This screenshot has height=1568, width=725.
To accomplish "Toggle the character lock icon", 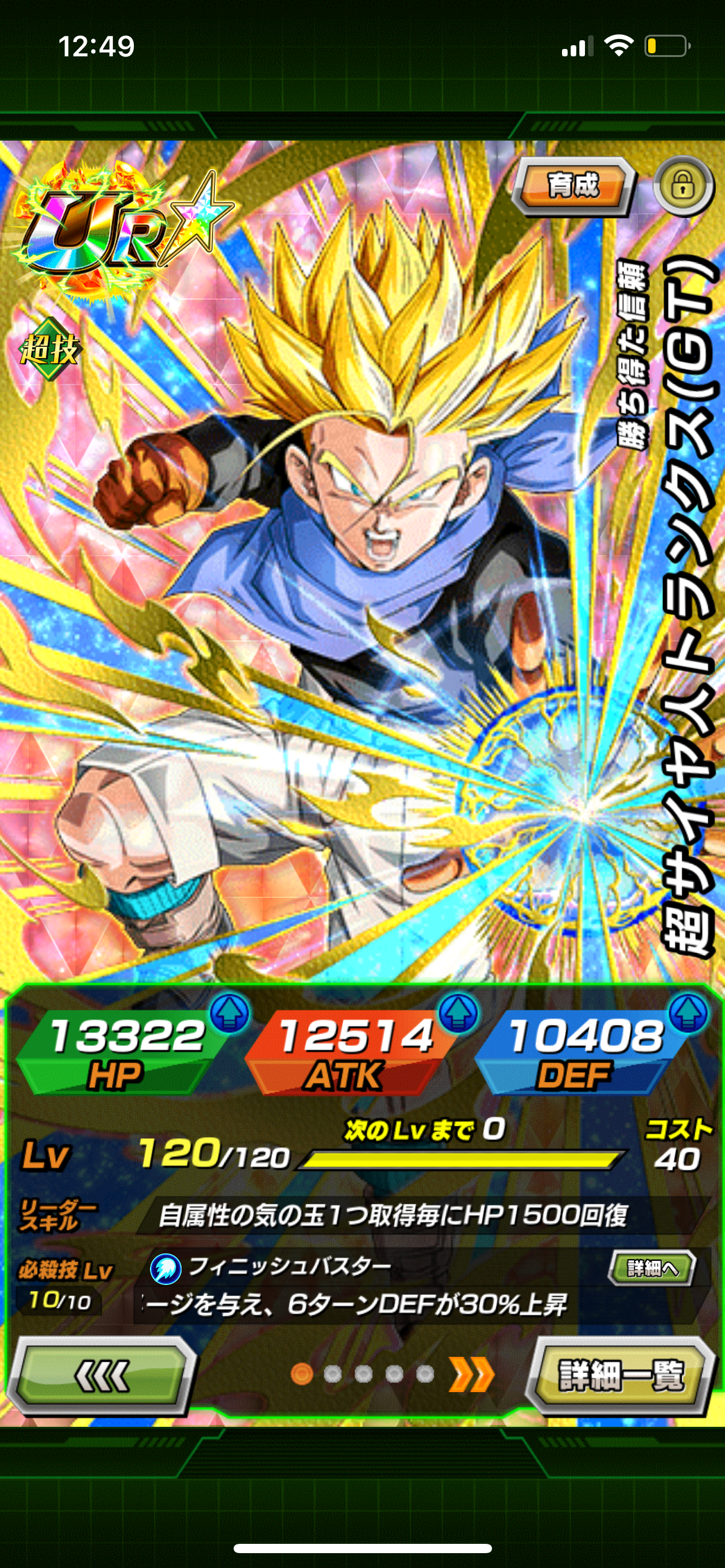I will coord(683,185).
